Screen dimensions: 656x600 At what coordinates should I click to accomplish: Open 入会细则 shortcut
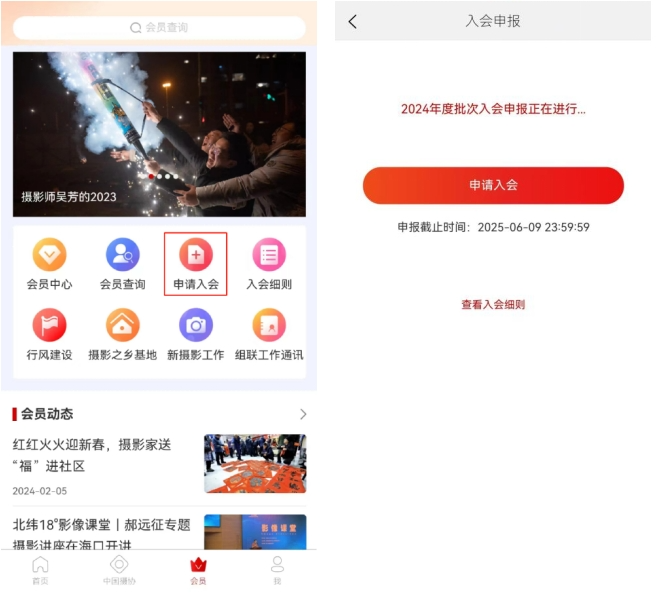click(268, 263)
